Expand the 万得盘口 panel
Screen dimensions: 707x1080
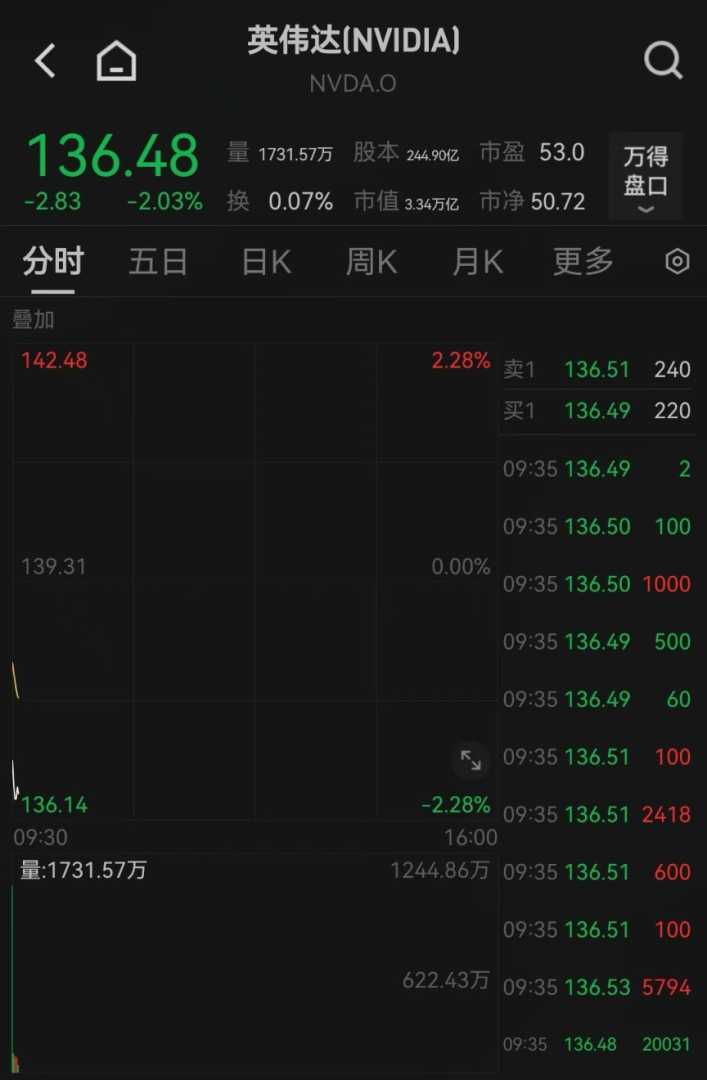(x=646, y=176)
